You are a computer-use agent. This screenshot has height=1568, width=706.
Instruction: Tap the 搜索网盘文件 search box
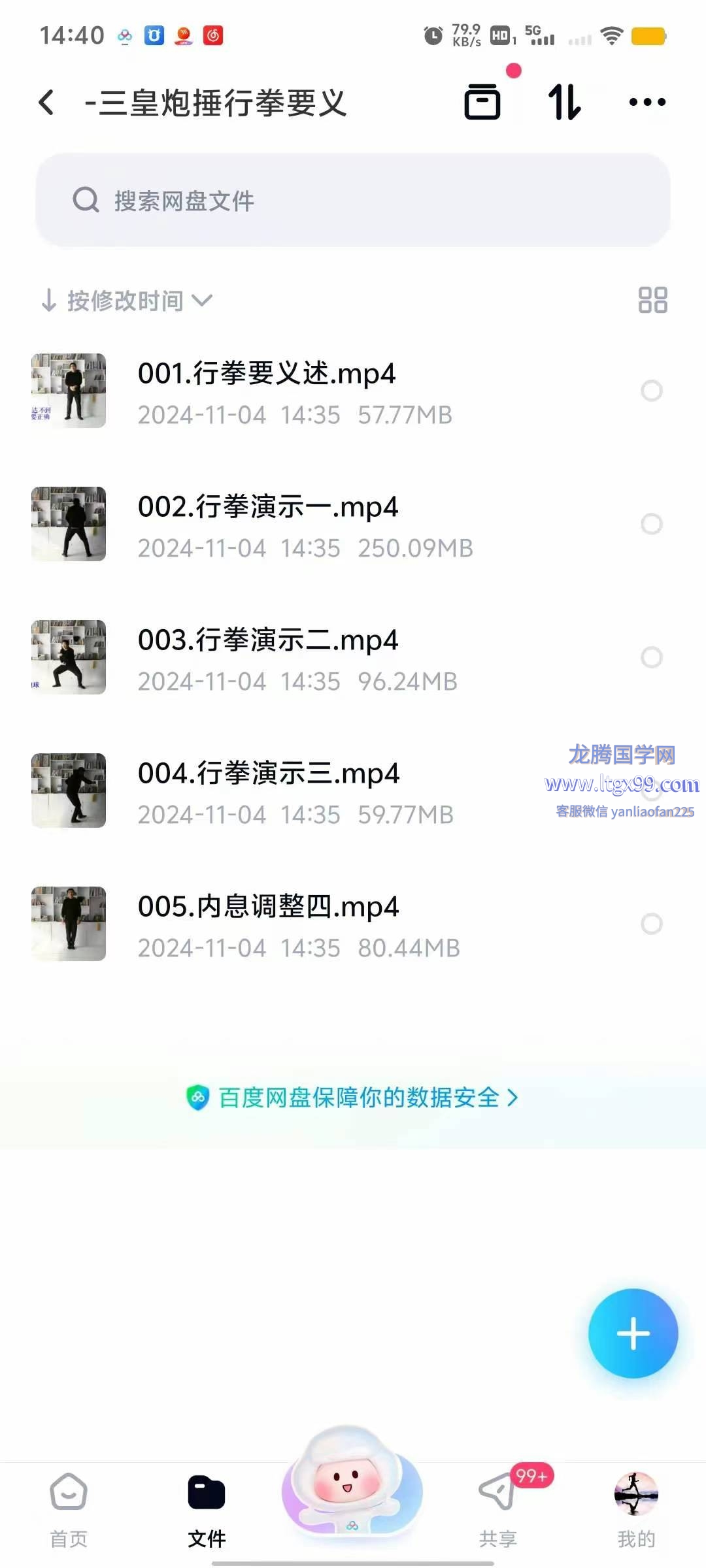point(353,201)
